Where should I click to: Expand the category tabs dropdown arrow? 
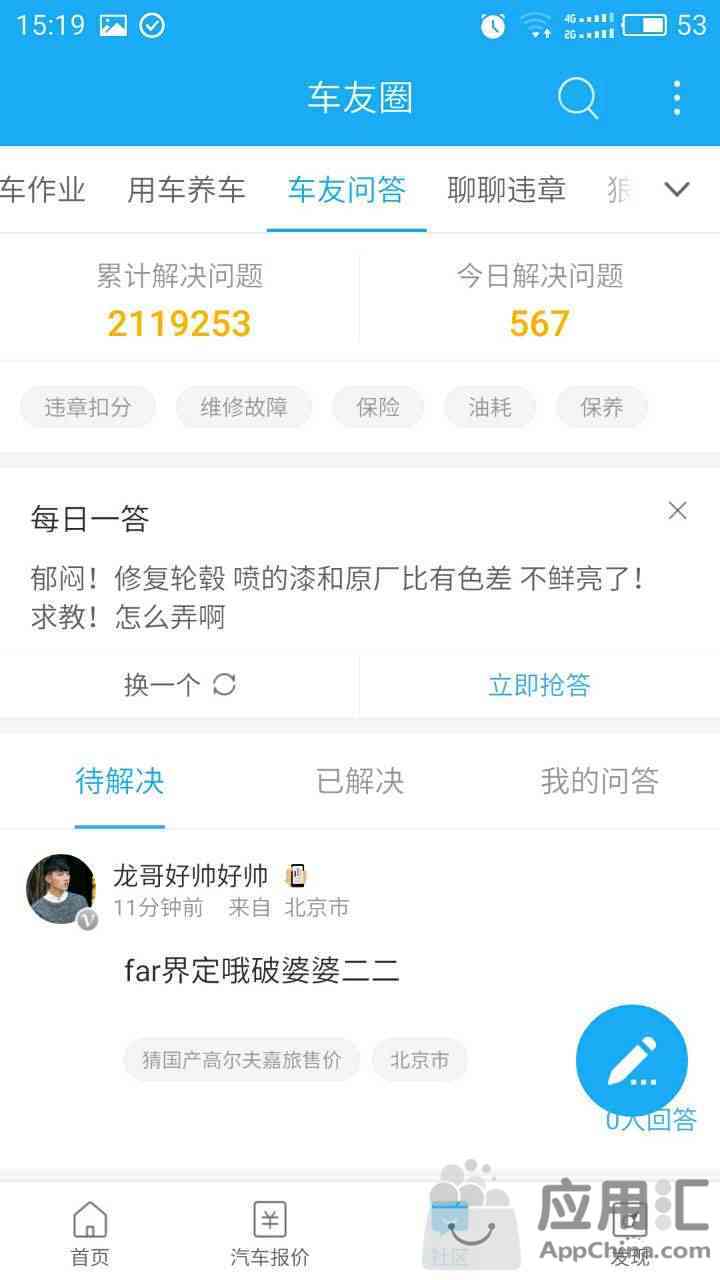pyautogui.click(x=677, y=189)
